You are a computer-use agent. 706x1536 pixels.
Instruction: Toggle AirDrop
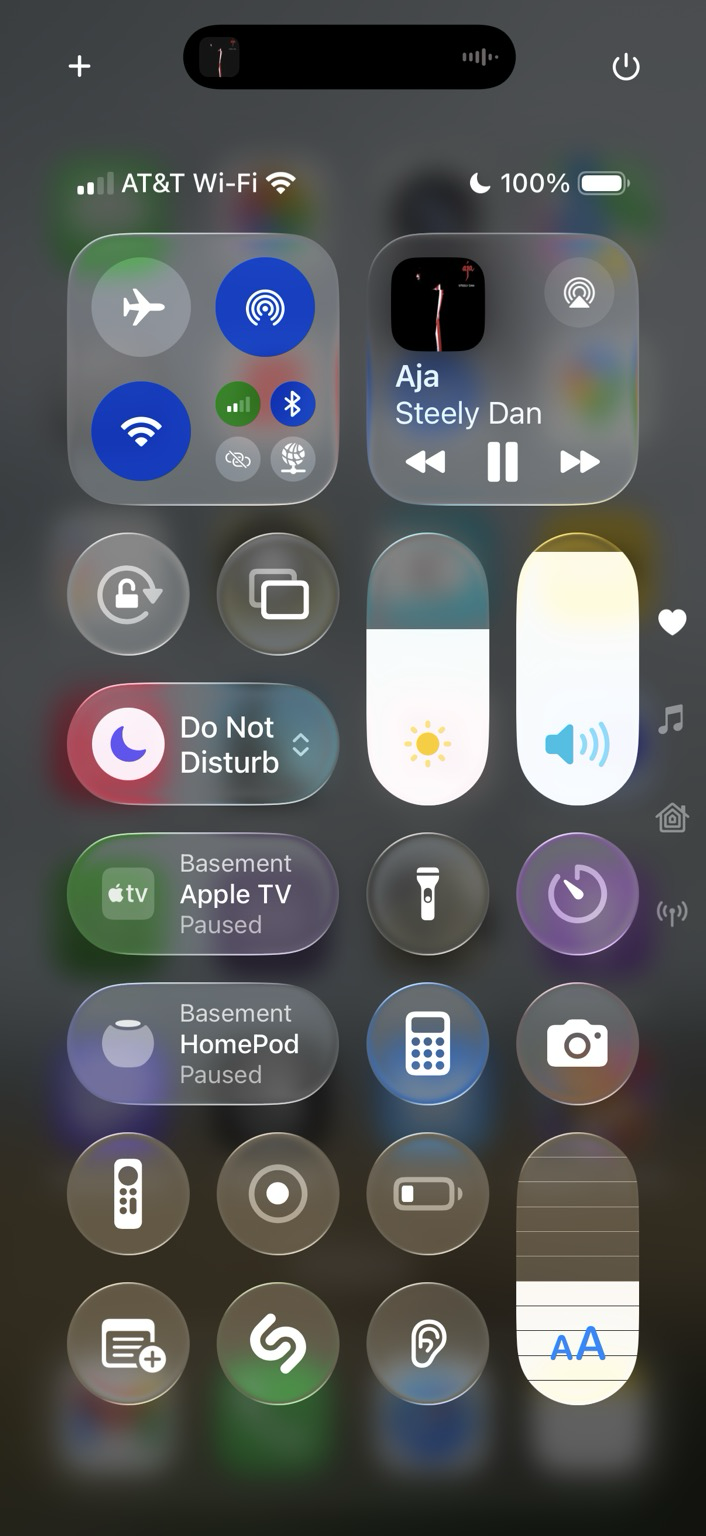pyautogui.click(x=265, y=307)
